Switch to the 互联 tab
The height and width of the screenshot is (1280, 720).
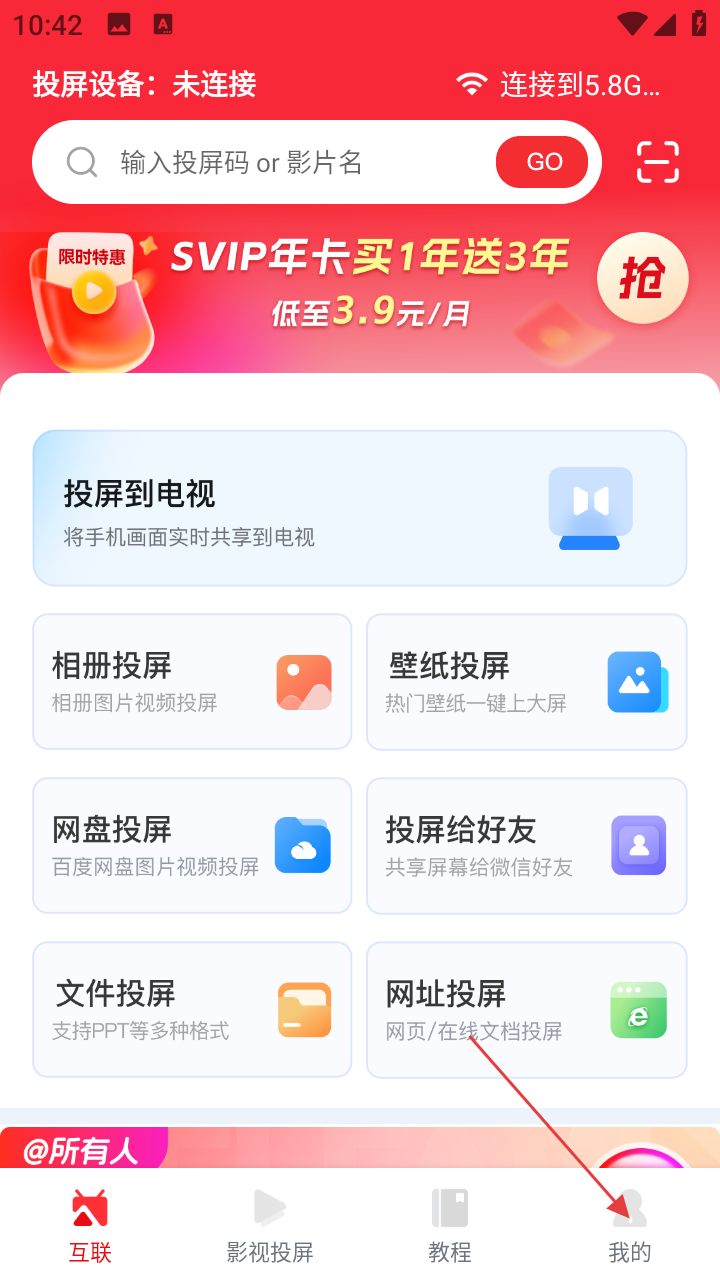[90, 1225]
